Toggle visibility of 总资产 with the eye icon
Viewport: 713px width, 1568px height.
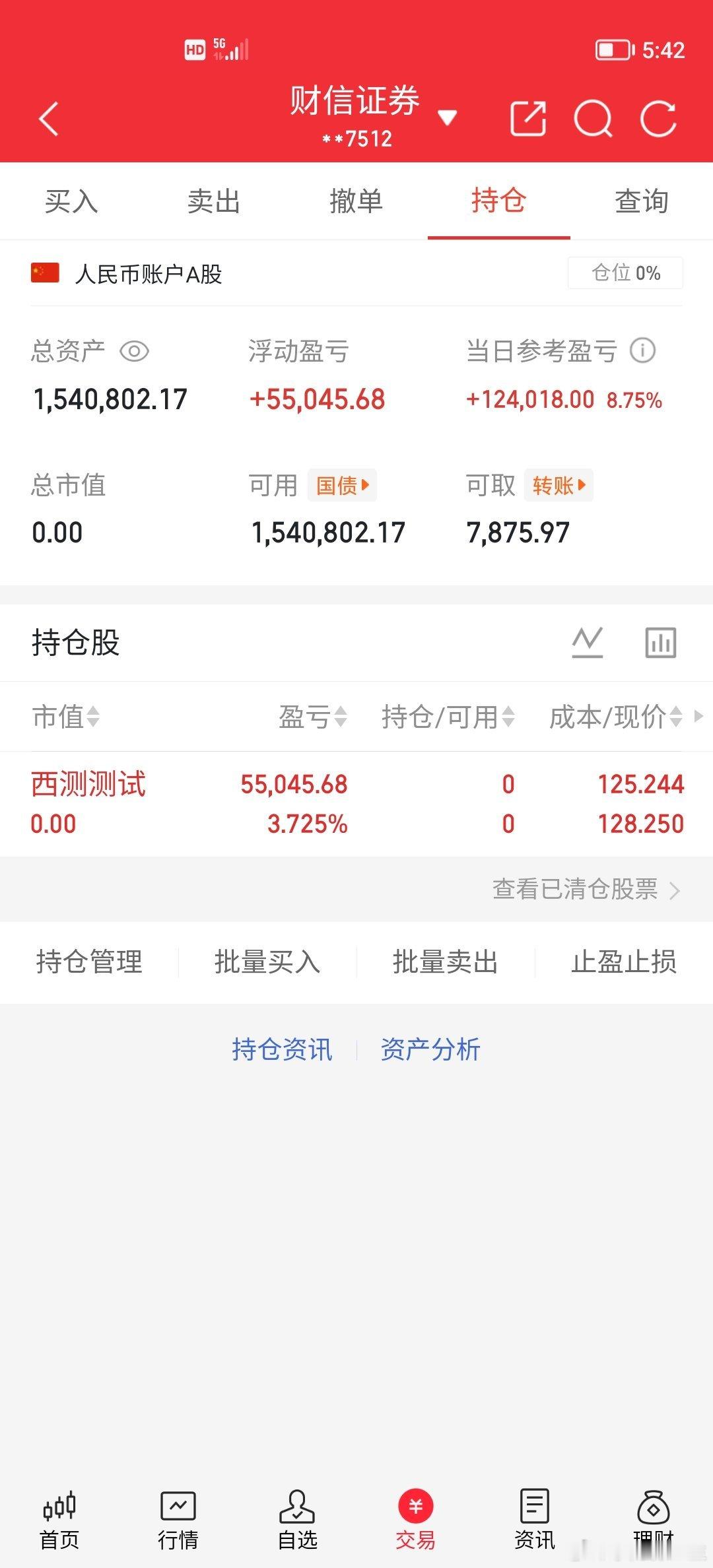[135, 353]
